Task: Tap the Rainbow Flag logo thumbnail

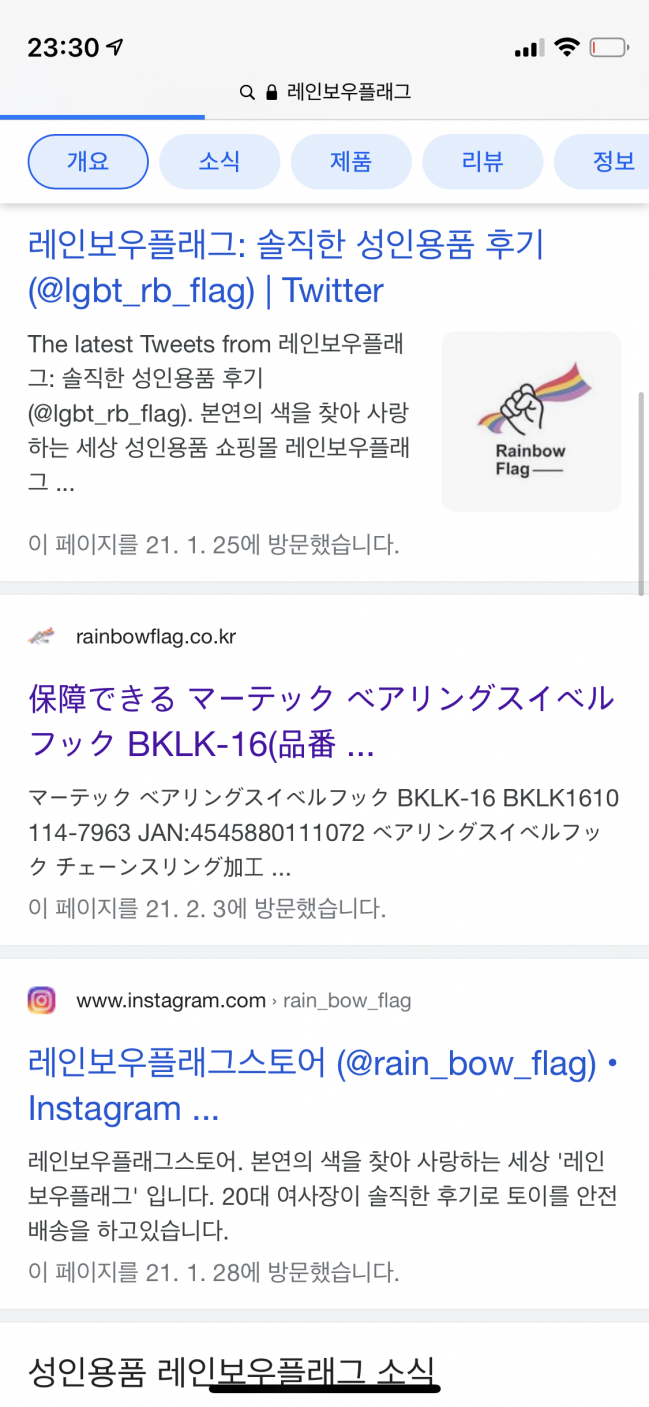Action: pyautogui.click(x=531, y=421)
